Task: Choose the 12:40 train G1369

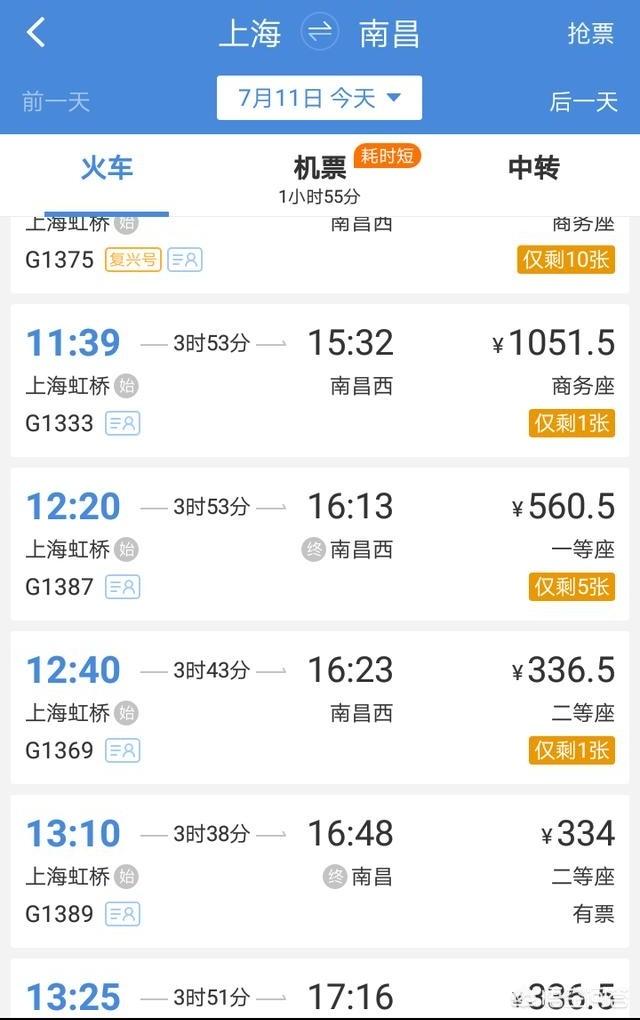Action: coord(320,708)
